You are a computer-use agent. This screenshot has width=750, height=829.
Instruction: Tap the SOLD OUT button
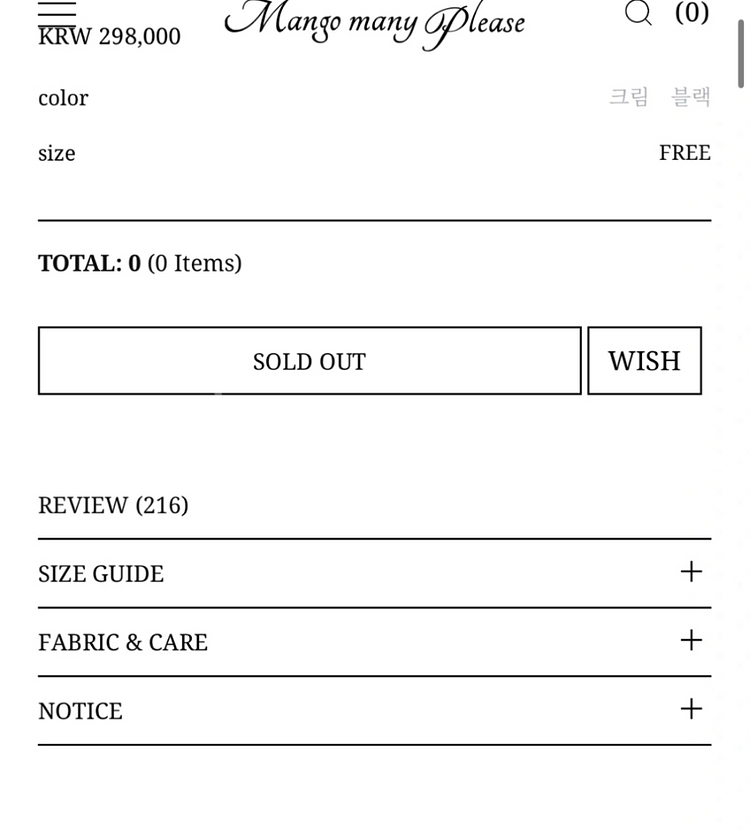point(309,361)
